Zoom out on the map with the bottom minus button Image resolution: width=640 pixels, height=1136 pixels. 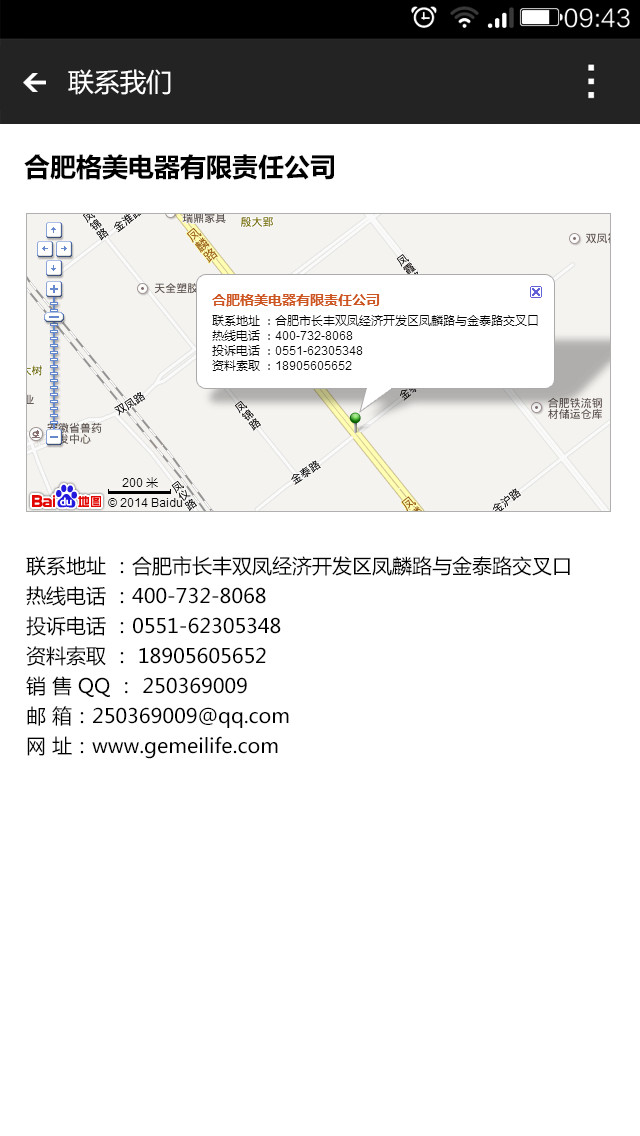click(54, 437)
